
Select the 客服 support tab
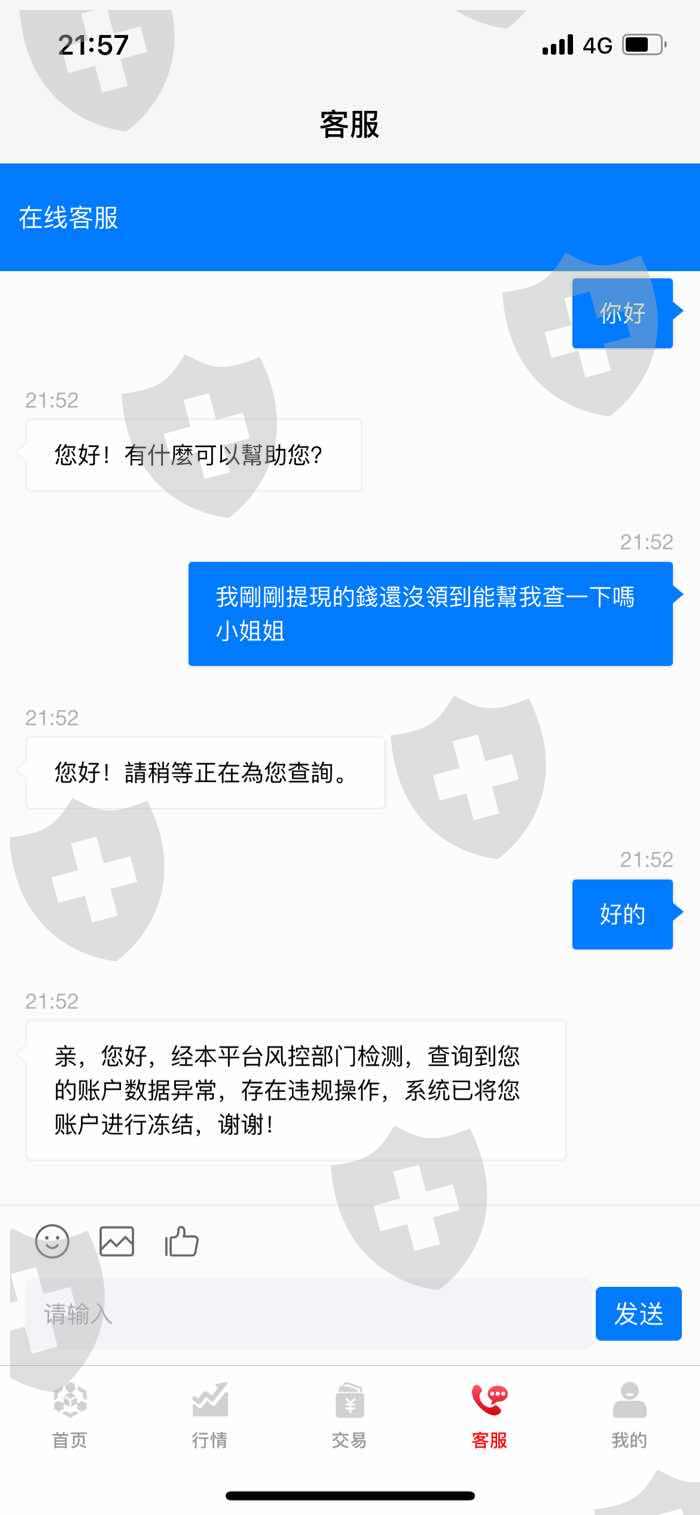(489, 1415)
